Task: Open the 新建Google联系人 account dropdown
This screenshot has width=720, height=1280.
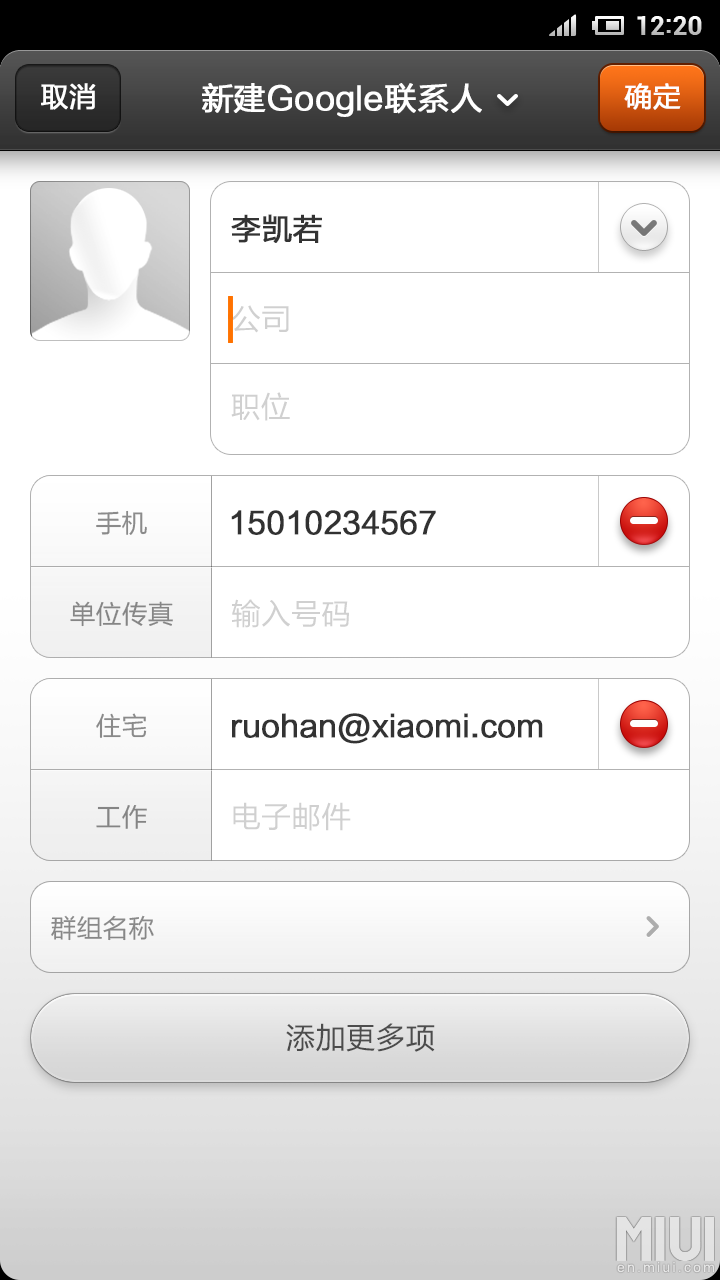Action: (359, 99)
